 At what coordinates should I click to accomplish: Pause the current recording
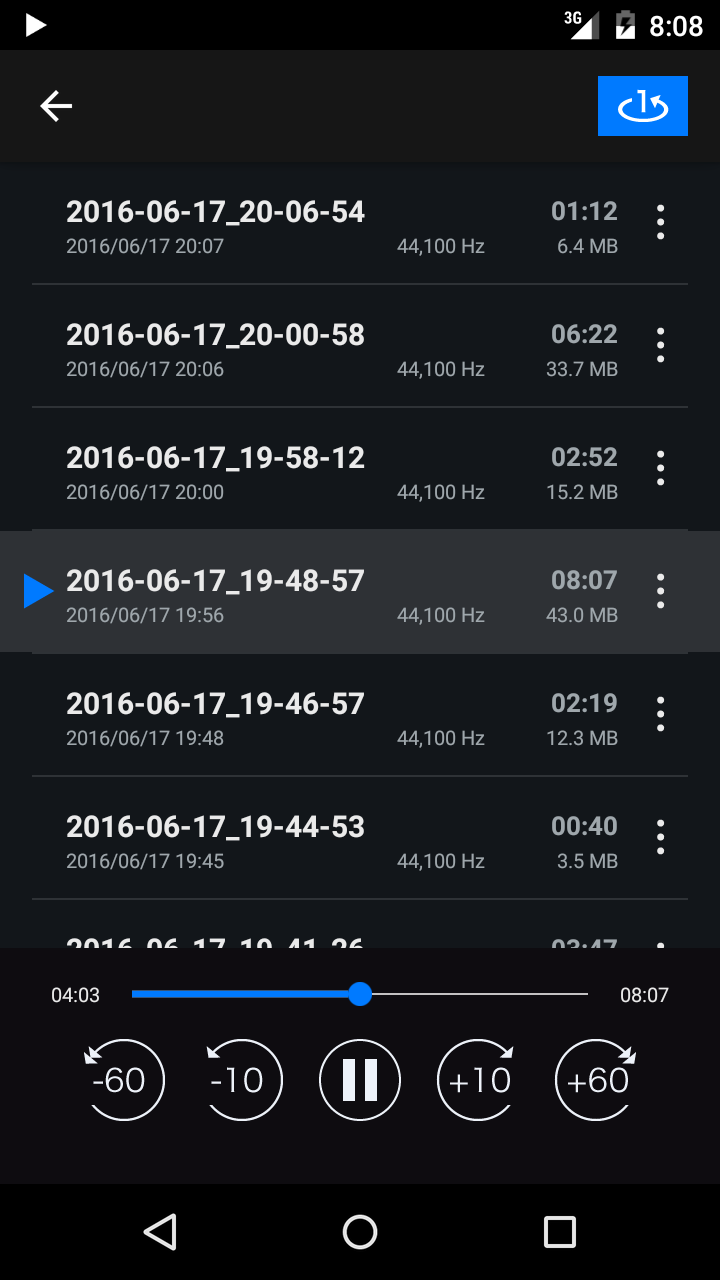(x=360, y=1080)
